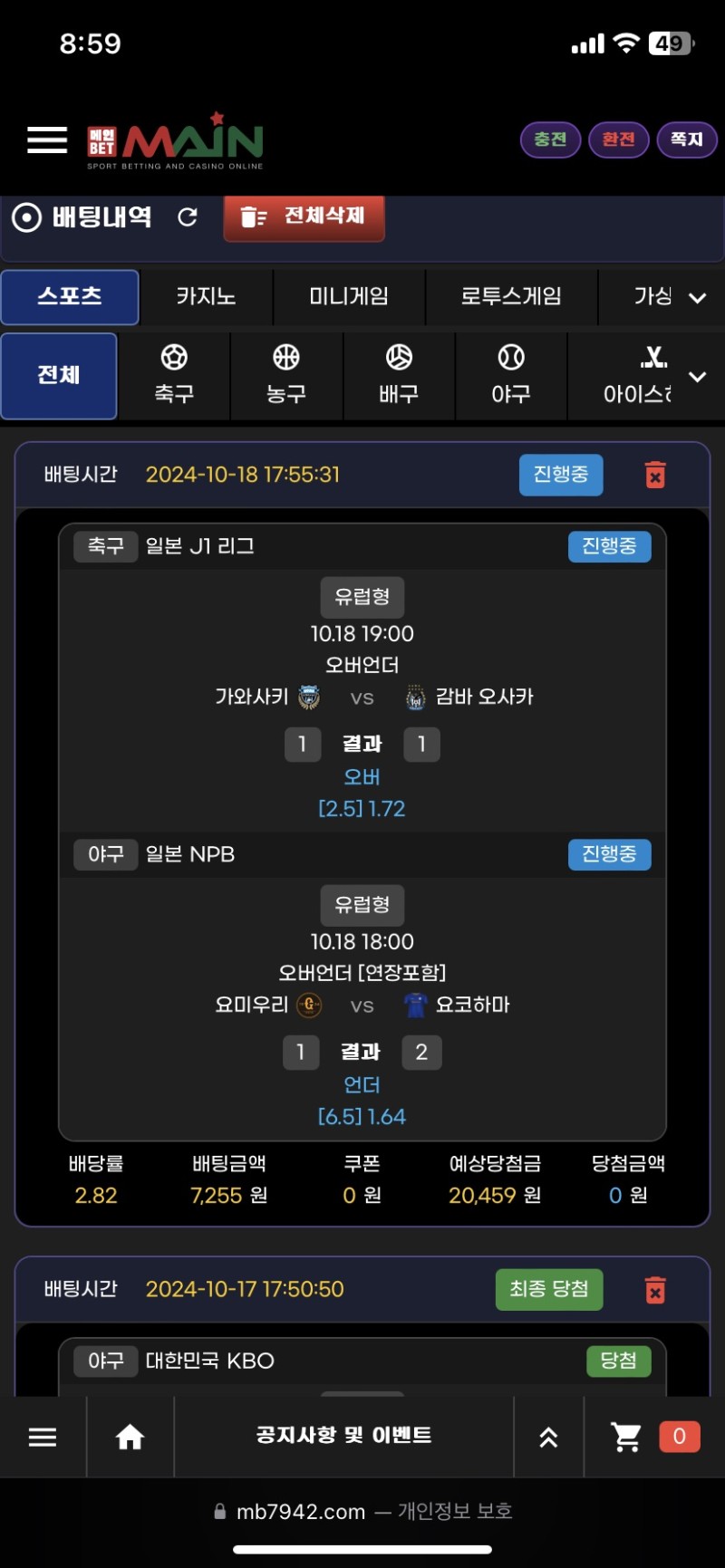Screen dimensions: 725x1568
Task: Switch to the 미니게임 tab
Action: [x=349, y=296]
